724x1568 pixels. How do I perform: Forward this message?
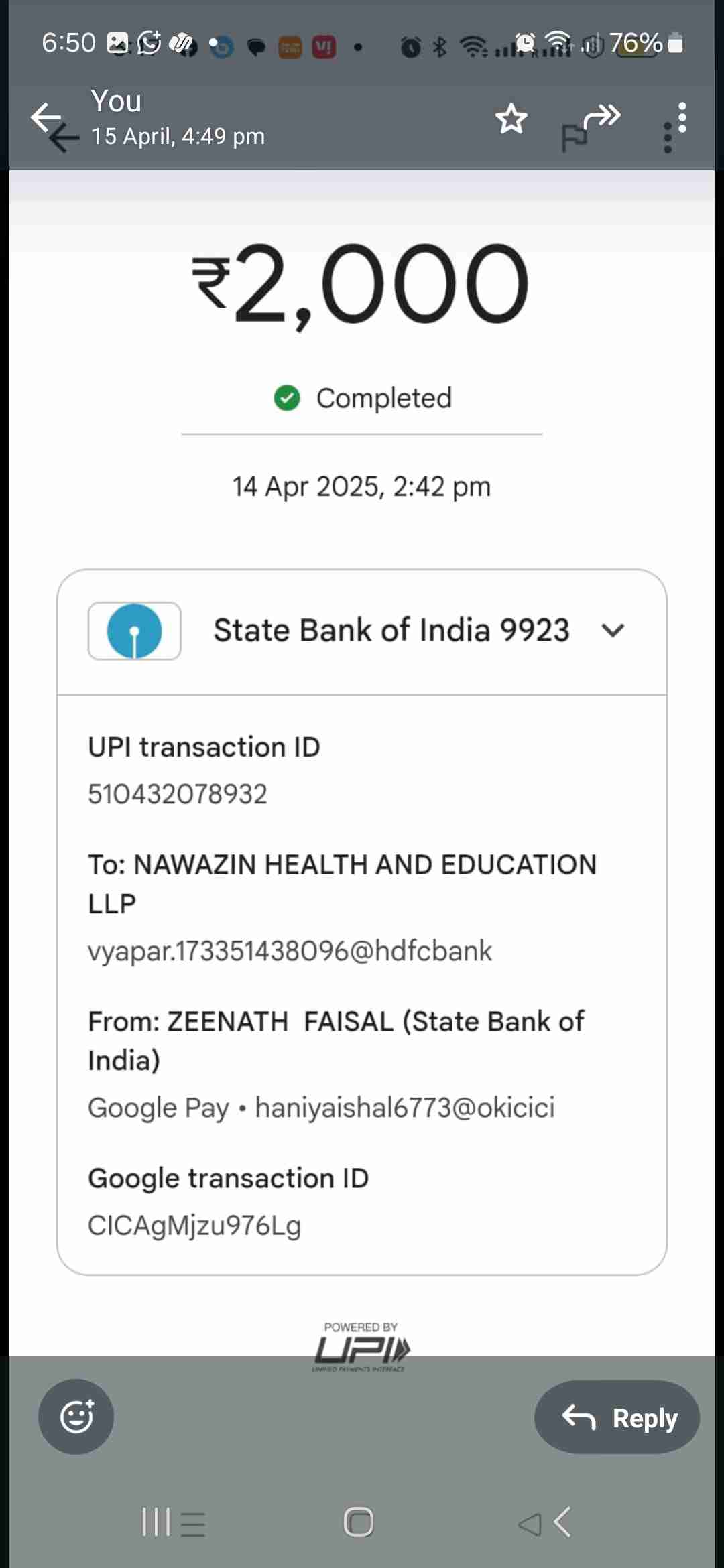[x=601, y=117]
